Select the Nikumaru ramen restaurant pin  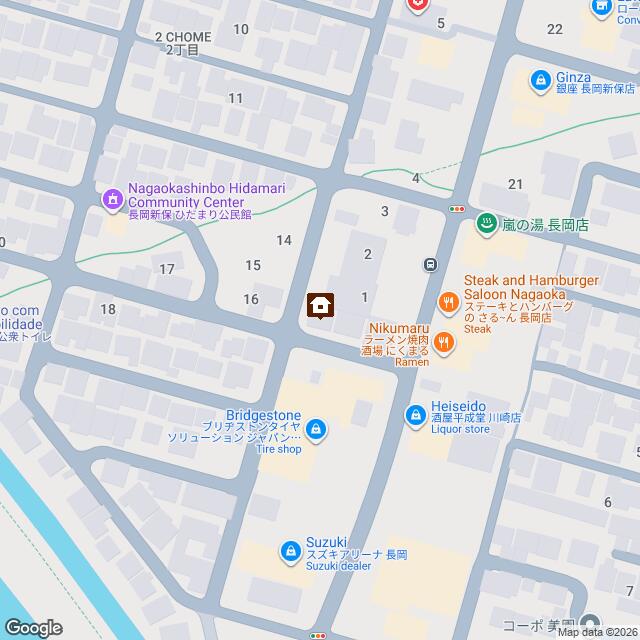click(445, 342)
